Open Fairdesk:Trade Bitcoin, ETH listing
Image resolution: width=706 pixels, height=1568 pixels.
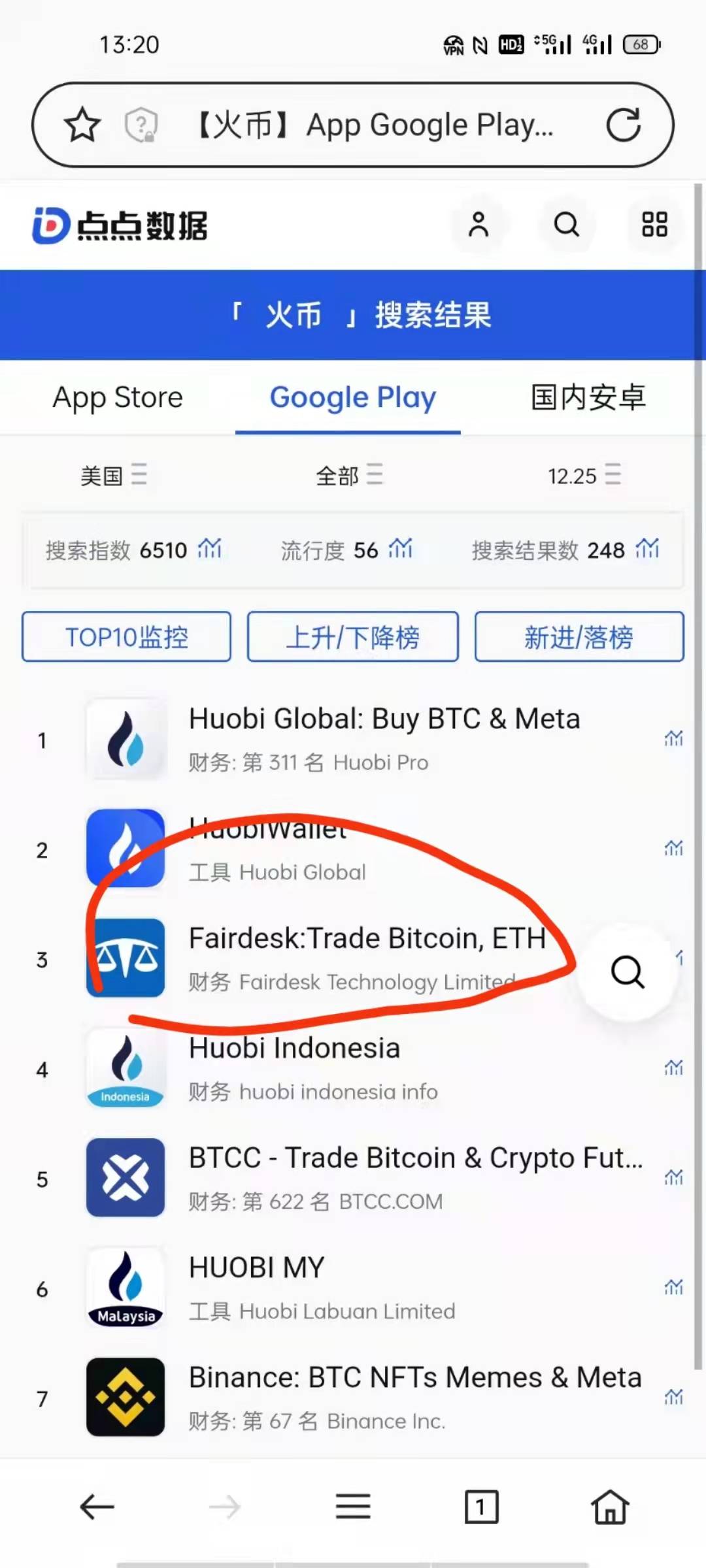pos(366,939)
